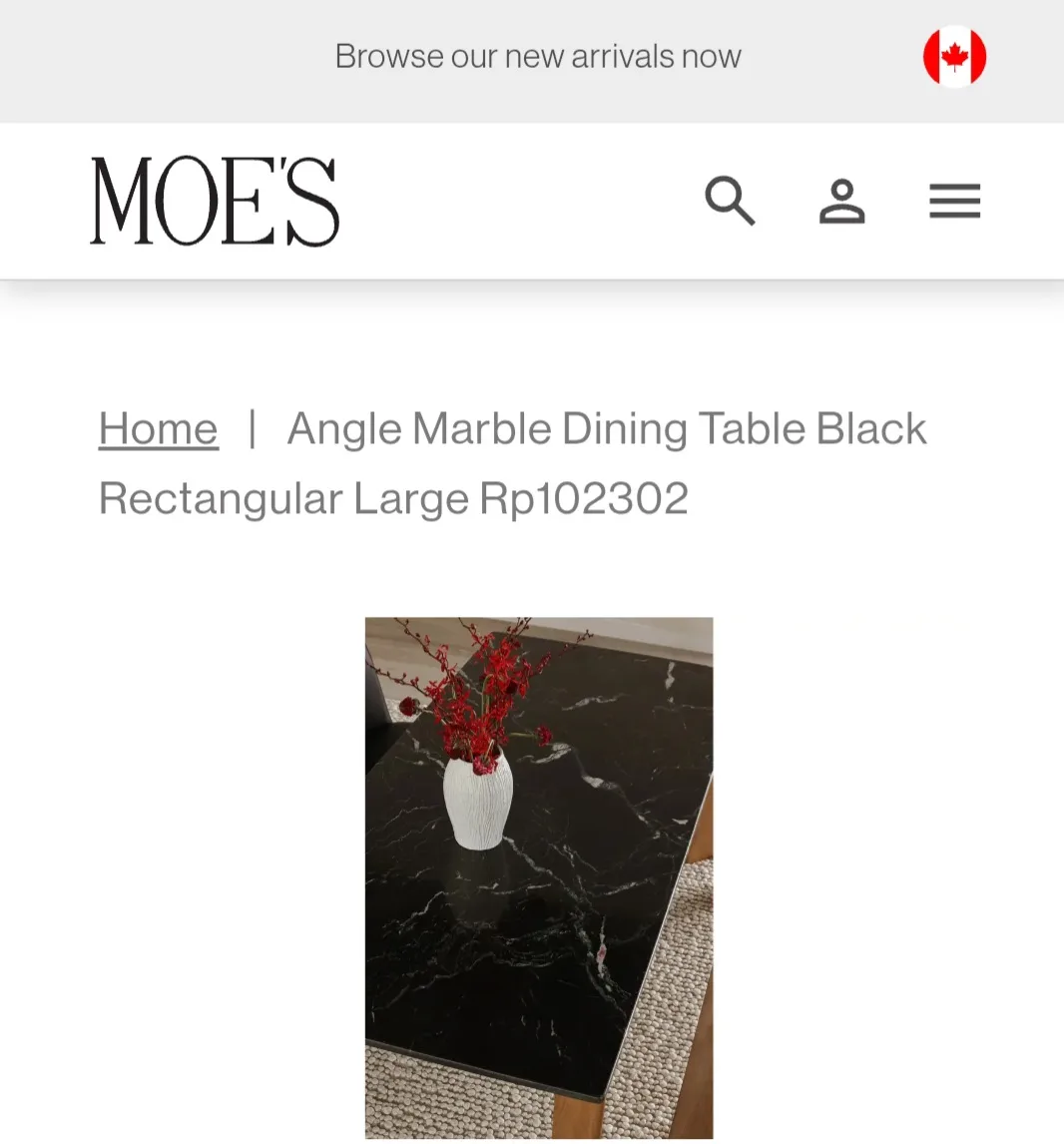1064x1144 pixels.
Task: Open the hamburger navigation menu
Action: pyautogui.click(x=954, y=201)
